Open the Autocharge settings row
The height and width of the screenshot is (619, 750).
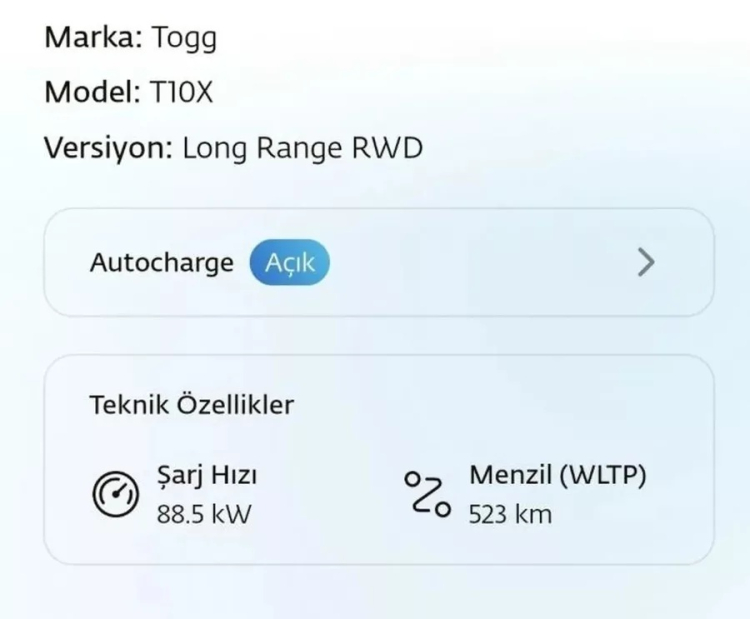pyautogui.click(x=378, y=263)
